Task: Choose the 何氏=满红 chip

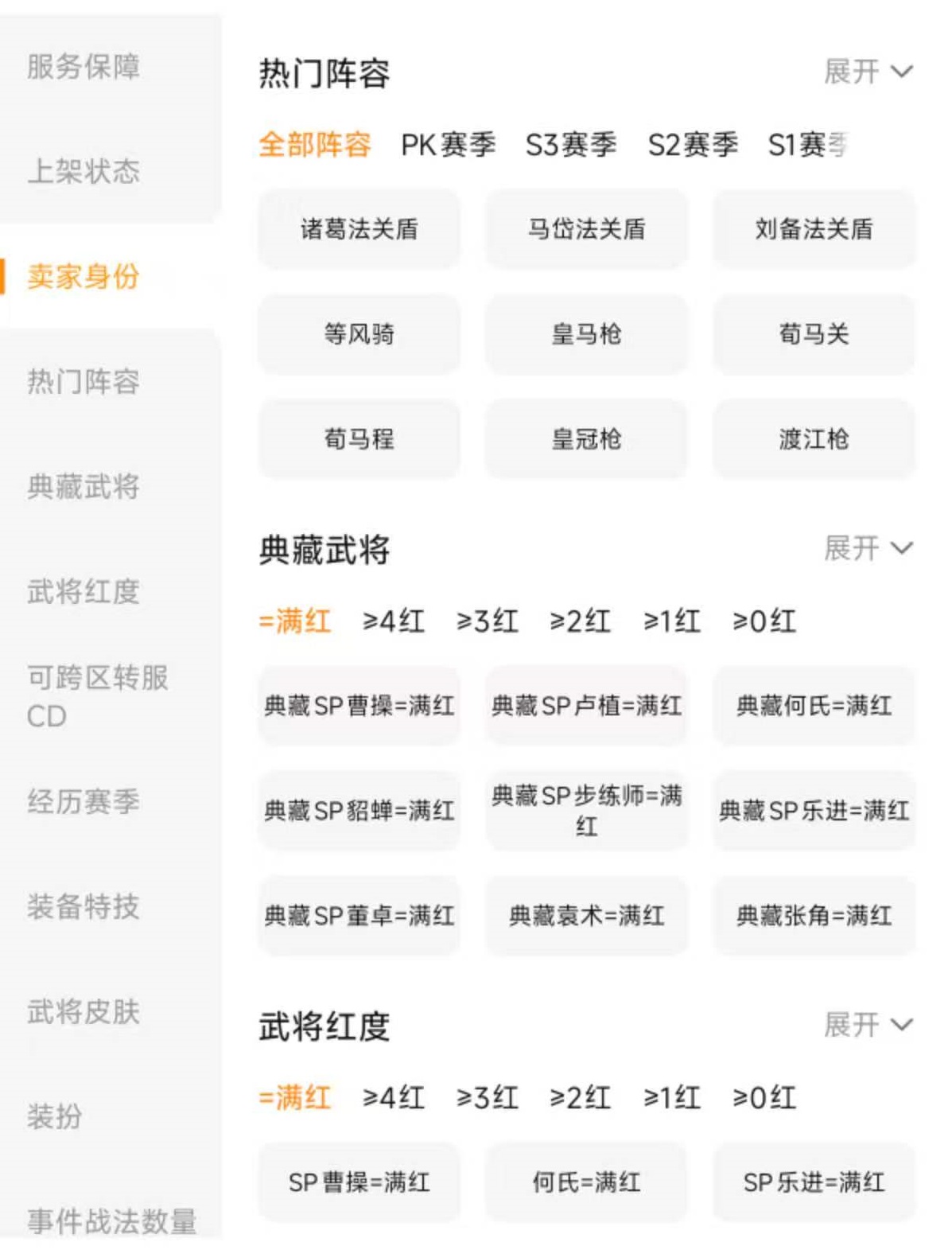Action: click(586, 1182)
